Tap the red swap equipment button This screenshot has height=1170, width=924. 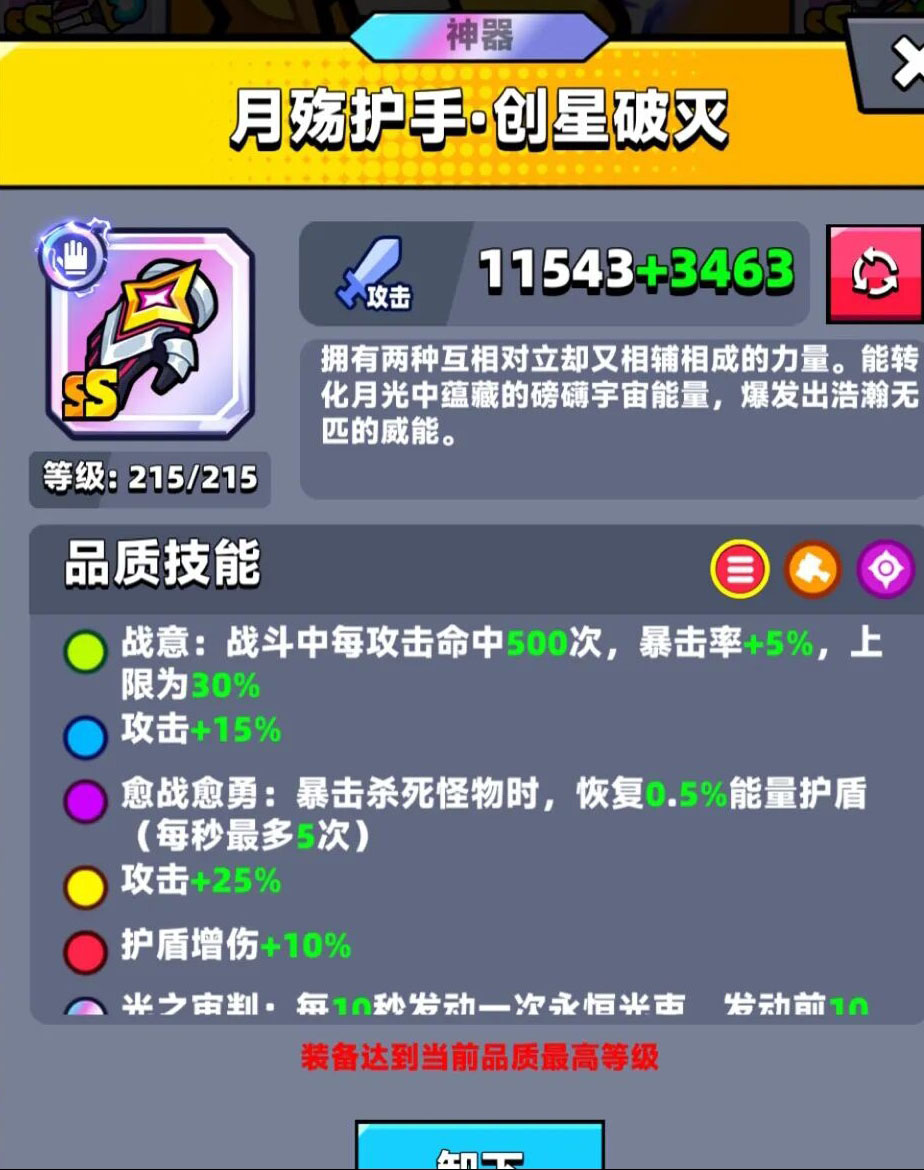point(874,275)
